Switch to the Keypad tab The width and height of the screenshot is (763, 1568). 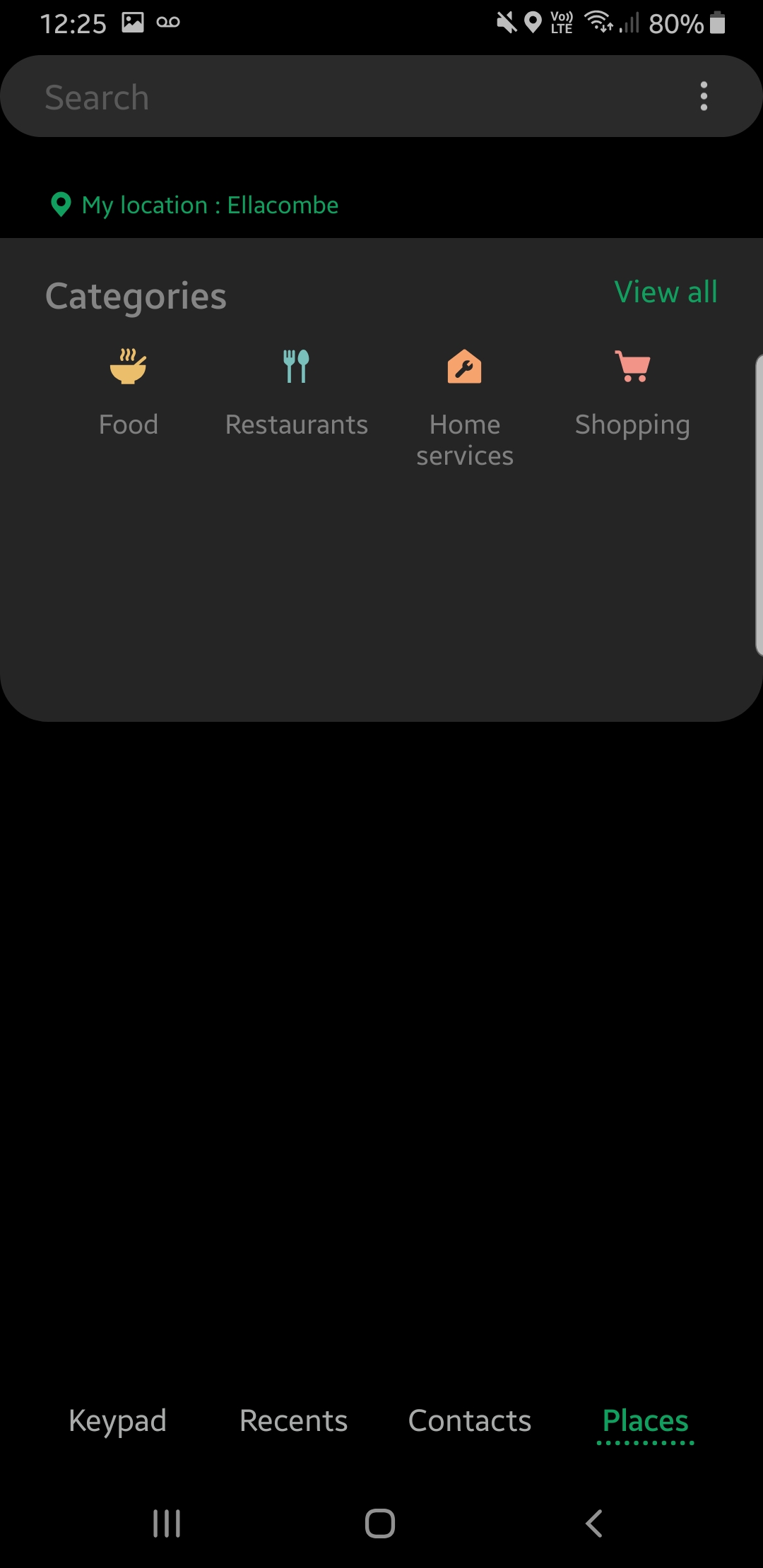coord(117,1420)
